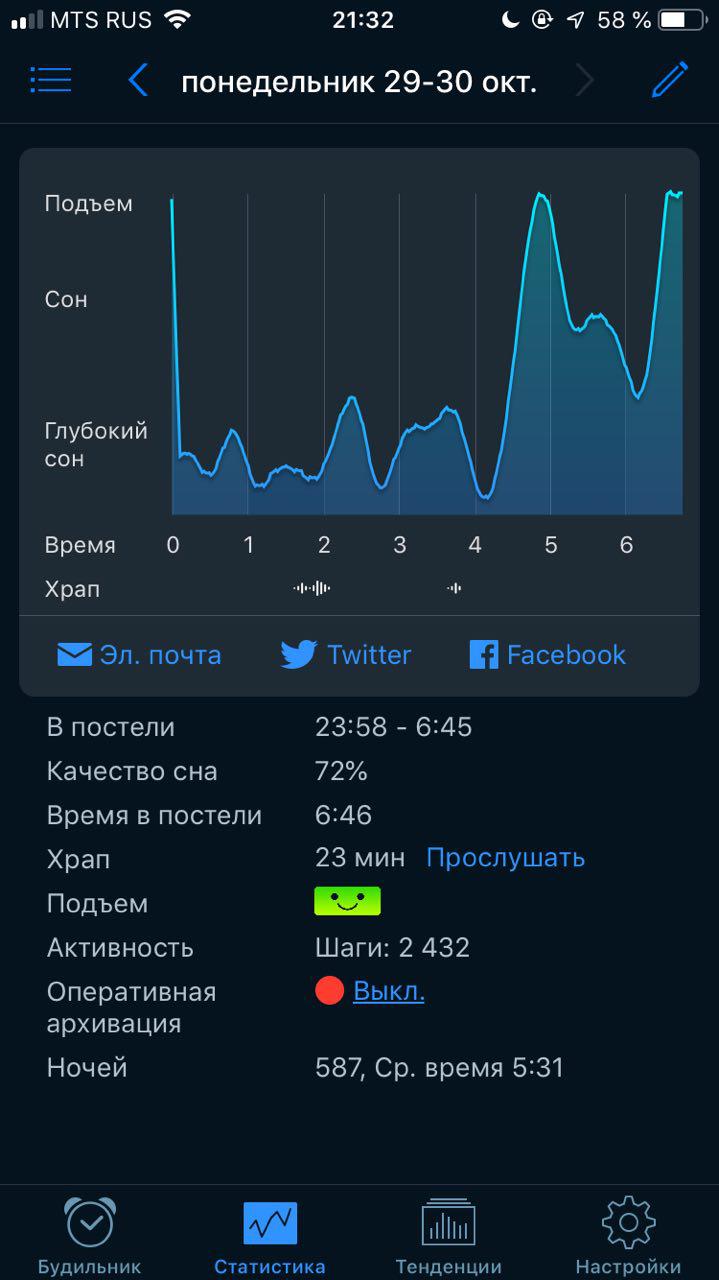
Task: Switch to the Будильник tab
Action: [x=89, y=1236]
